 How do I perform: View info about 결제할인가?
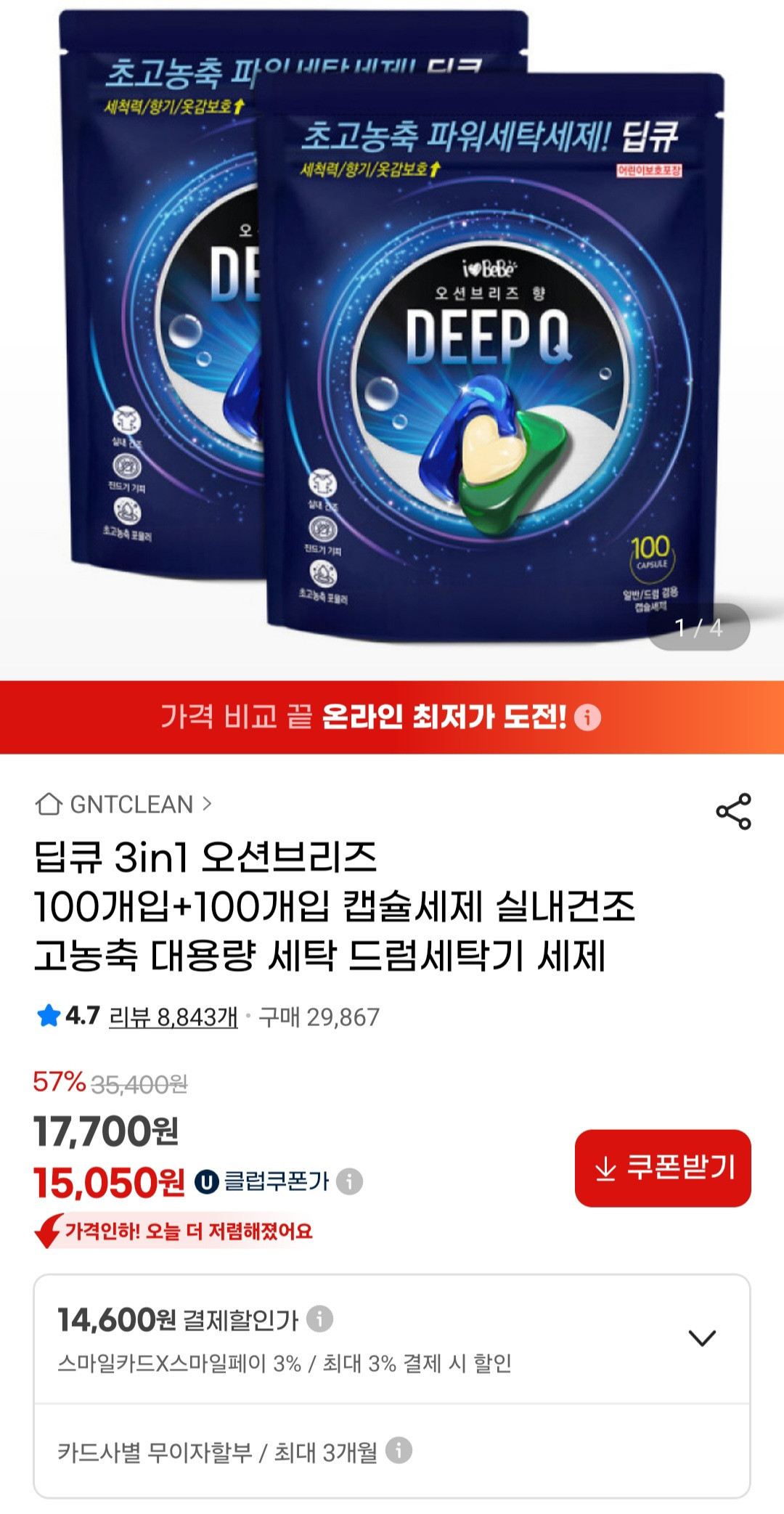(319, 1318)
